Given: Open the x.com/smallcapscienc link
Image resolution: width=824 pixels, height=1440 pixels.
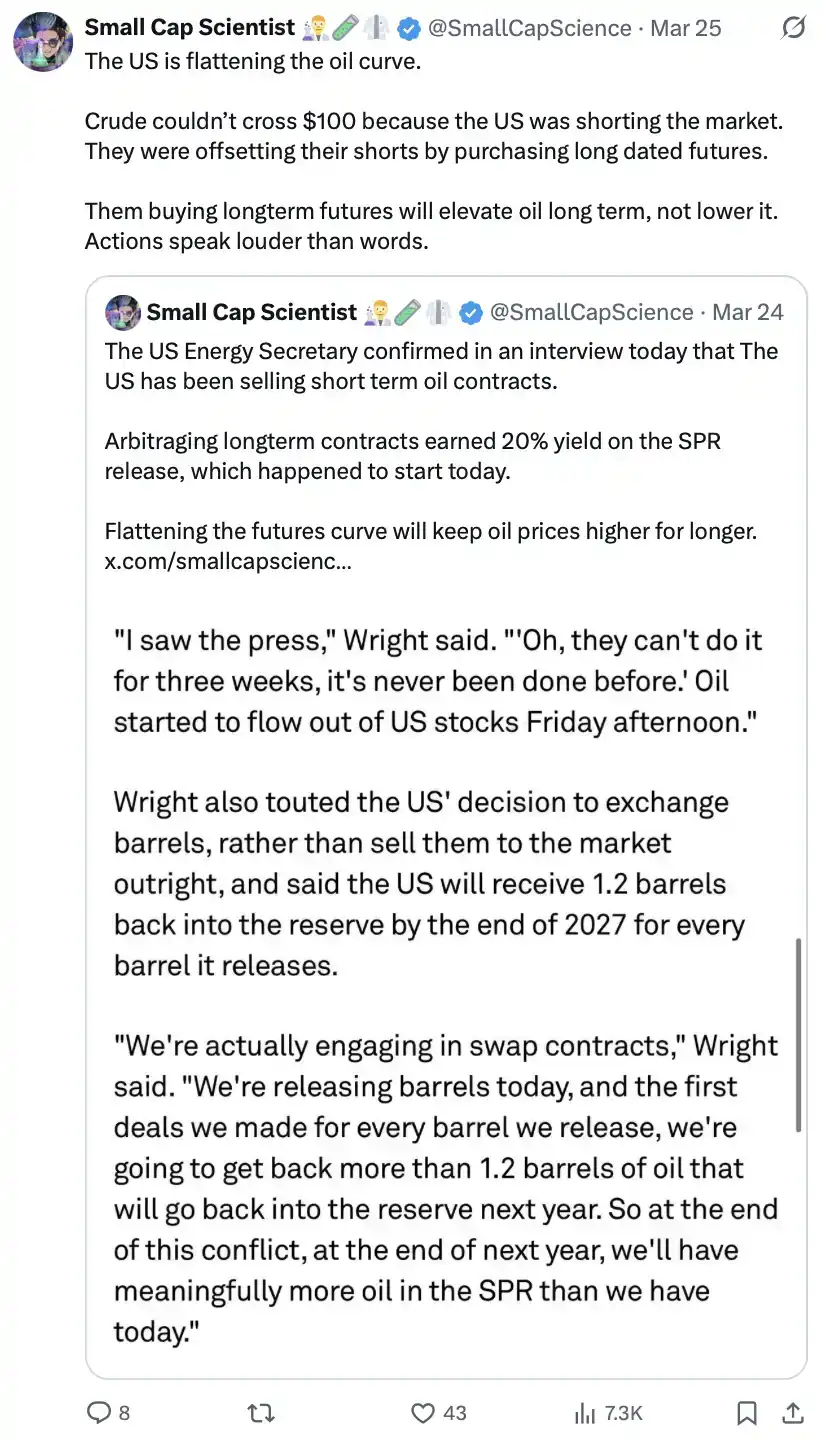Looking at the screenshot, I should 228,561.
